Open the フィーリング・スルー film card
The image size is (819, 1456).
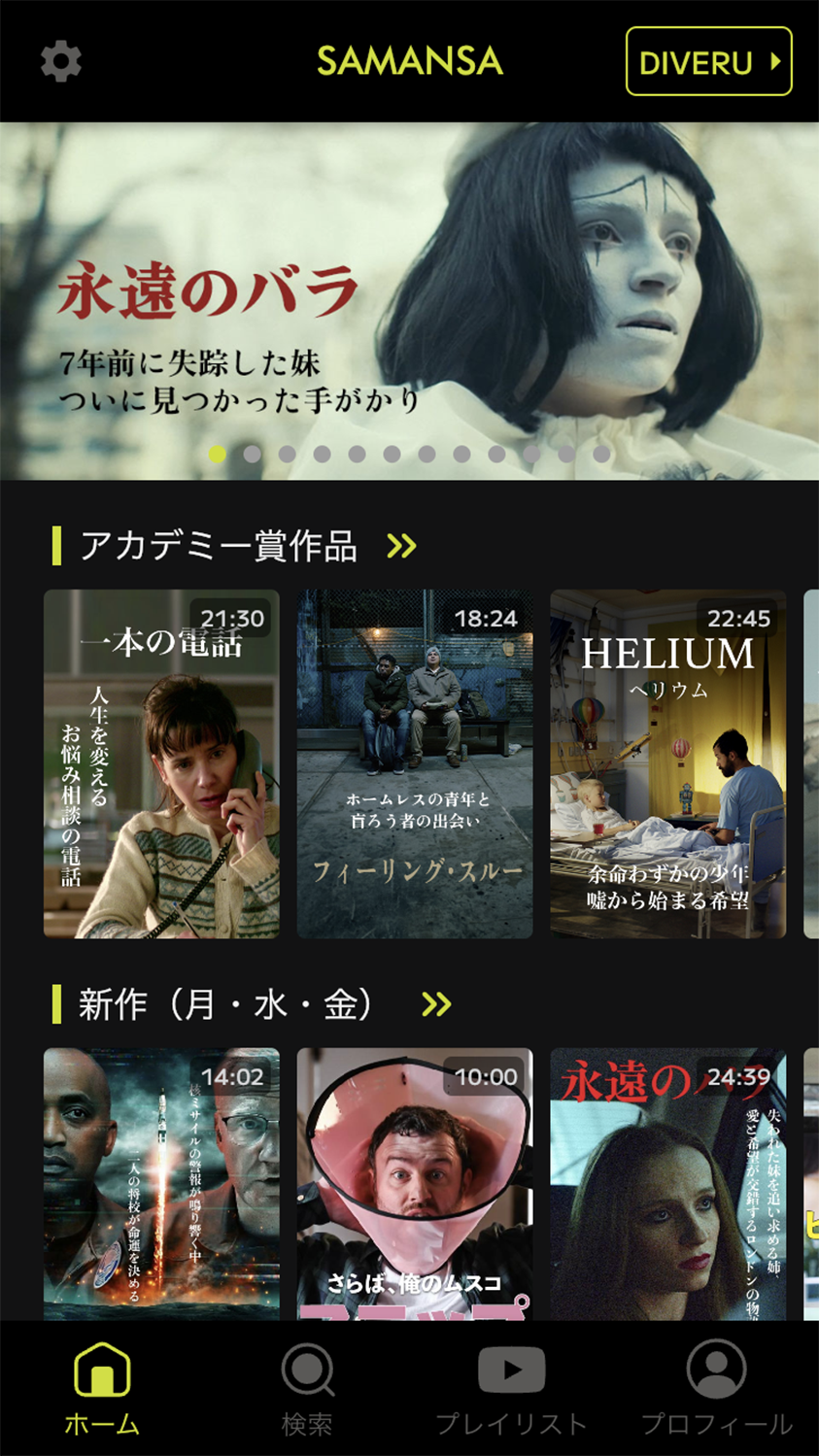click(415, 763)
